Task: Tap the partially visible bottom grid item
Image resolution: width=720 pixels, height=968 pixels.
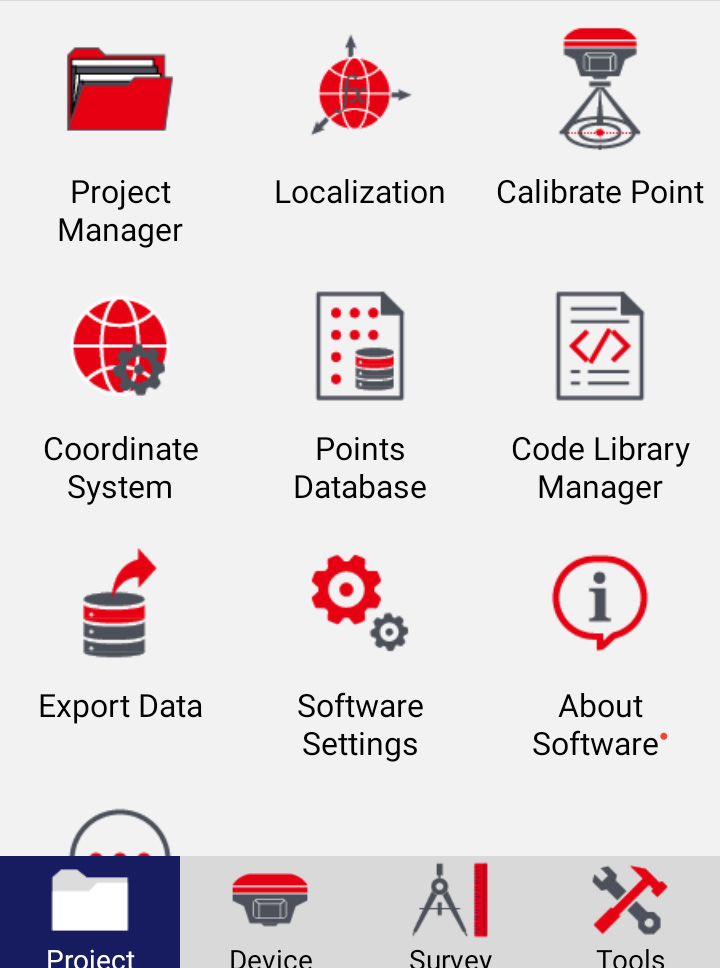Action: [x=120, y=834]
